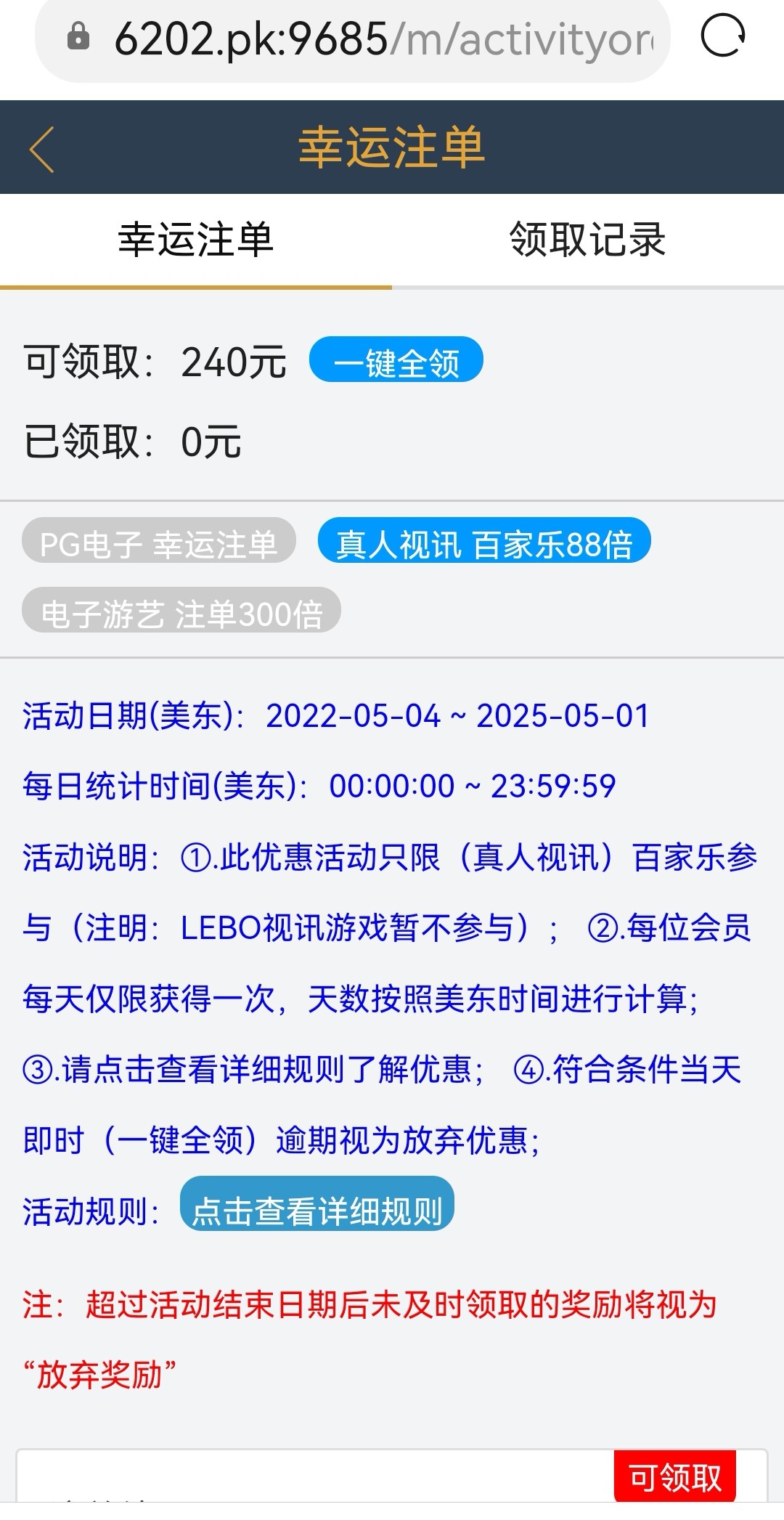Image resolution: width=784 pixels, height=1520 pixels.
Task: Click the back arrow in the header
Action: tap(41, 147)
